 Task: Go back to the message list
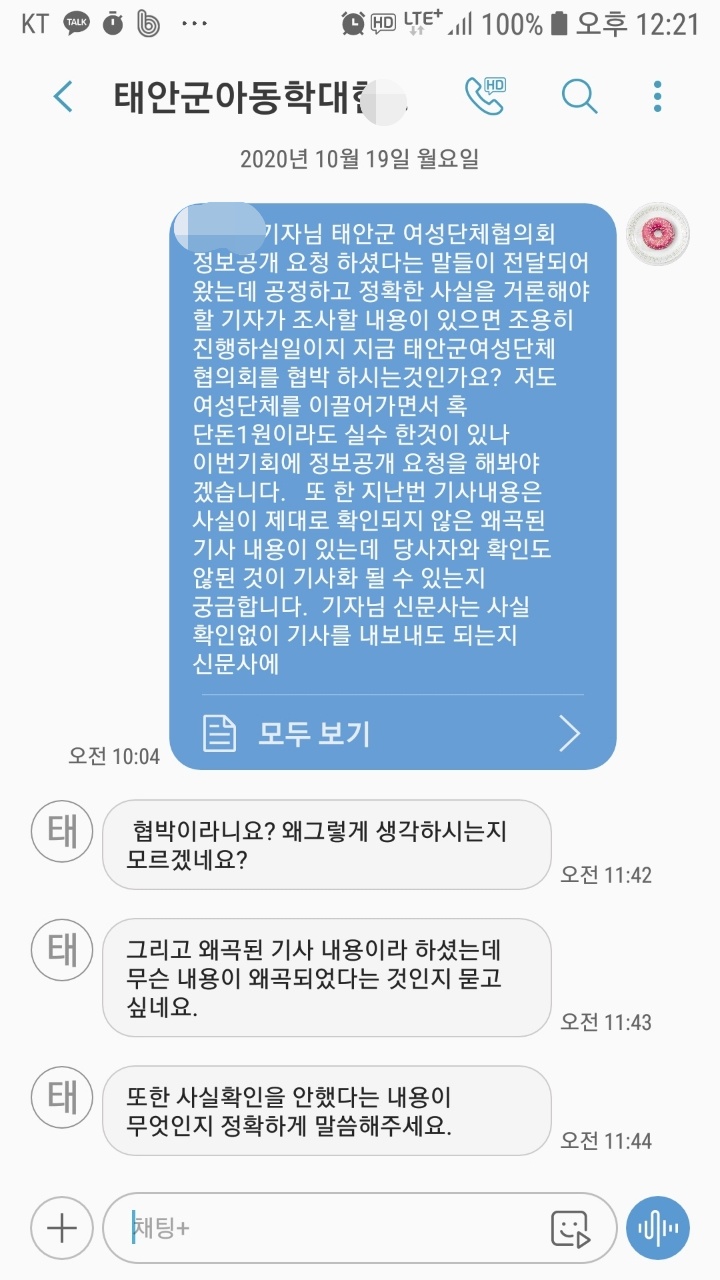coord(63,97)
